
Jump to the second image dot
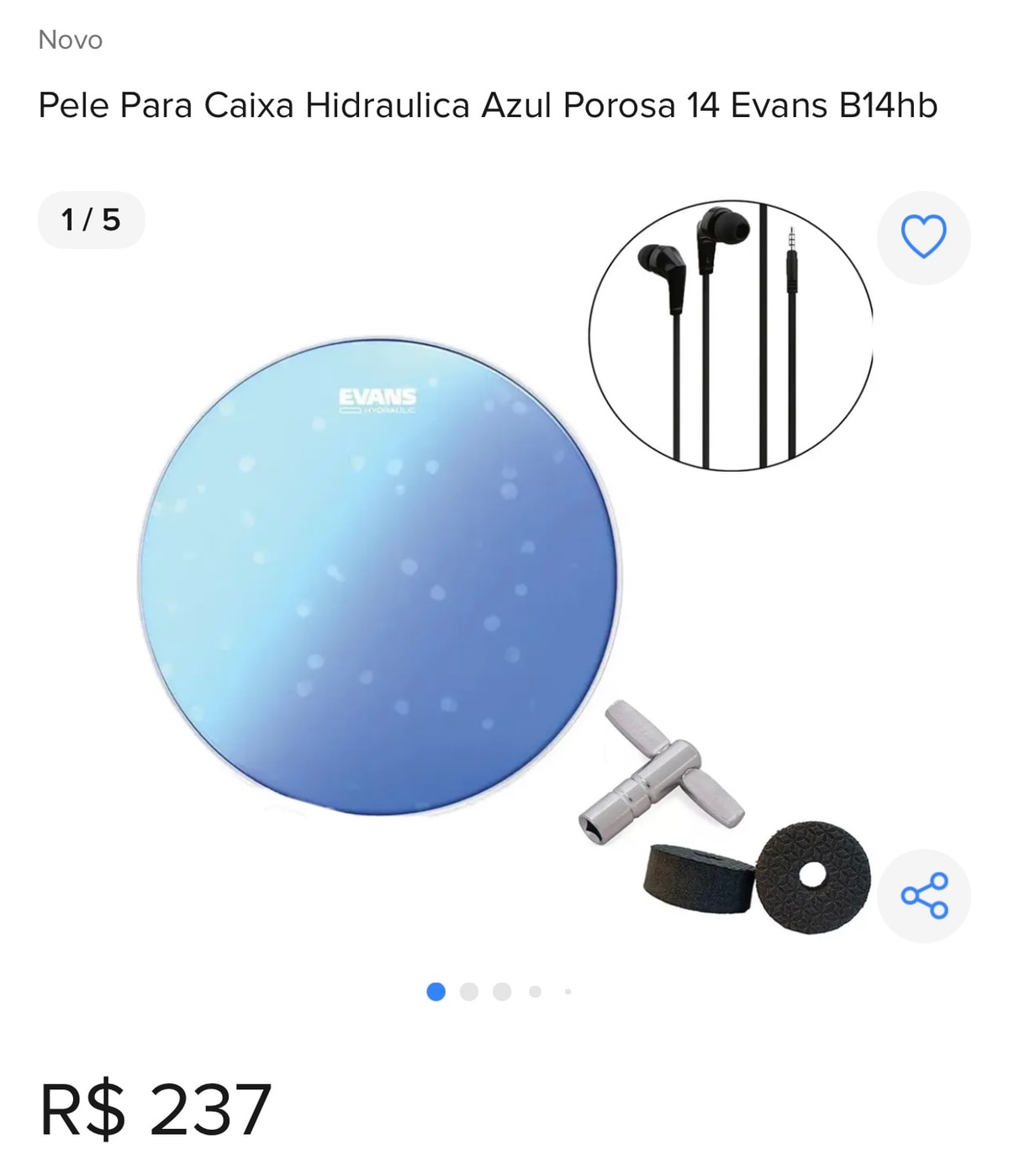coord(469,992)
